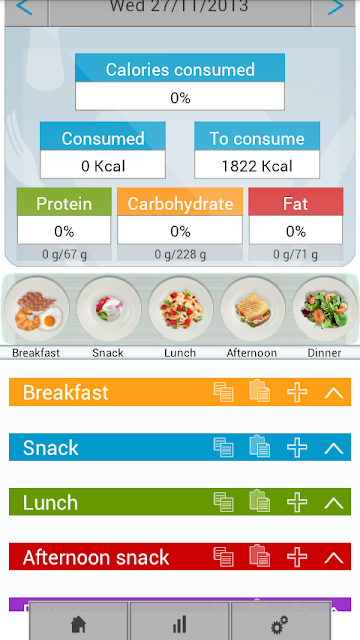This screenshot has height=640, width=360.
Task: Go to the previous day arrow
Action: click(x=24, y=7)
